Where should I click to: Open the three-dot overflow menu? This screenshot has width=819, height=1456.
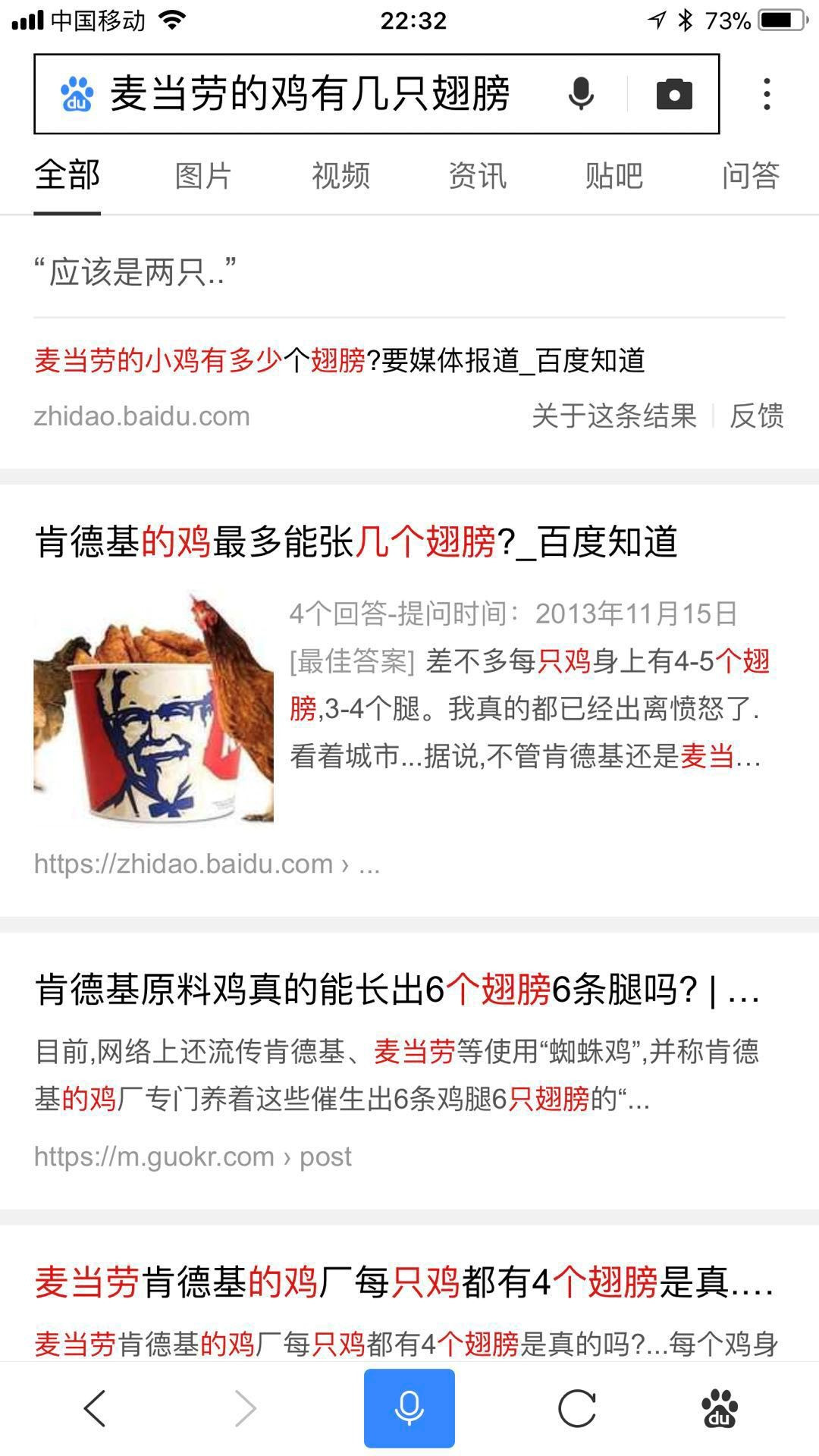click(767, 94)
